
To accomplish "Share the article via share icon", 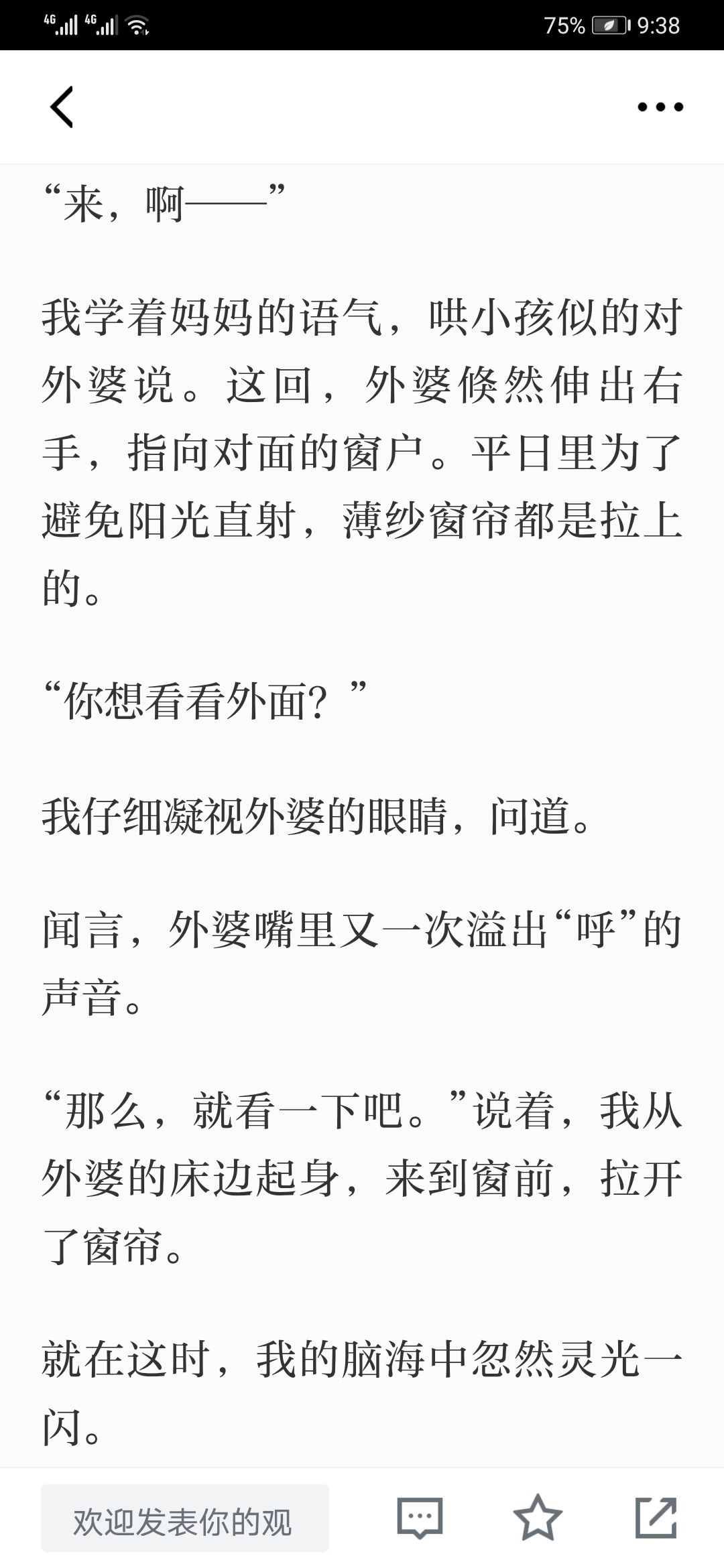I will point(656,1517).
